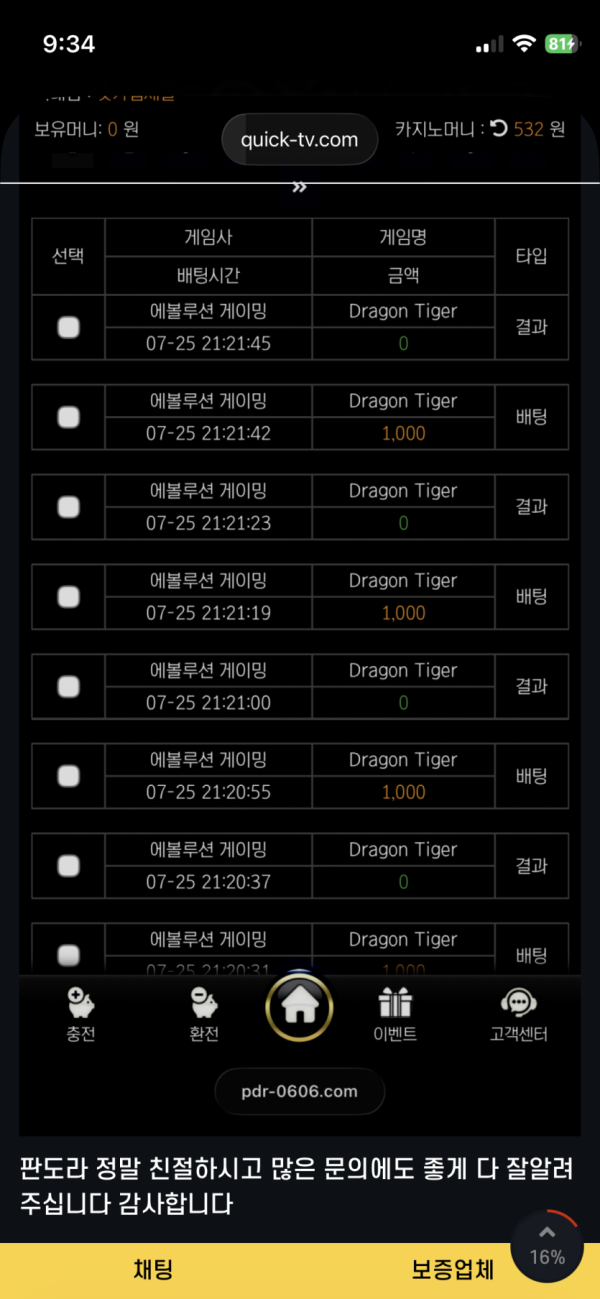This screenshot has height=1299, width=600.
Task: Tap the scroll-to-top arrow showing 16%
Action: (x=546, y=1245)
